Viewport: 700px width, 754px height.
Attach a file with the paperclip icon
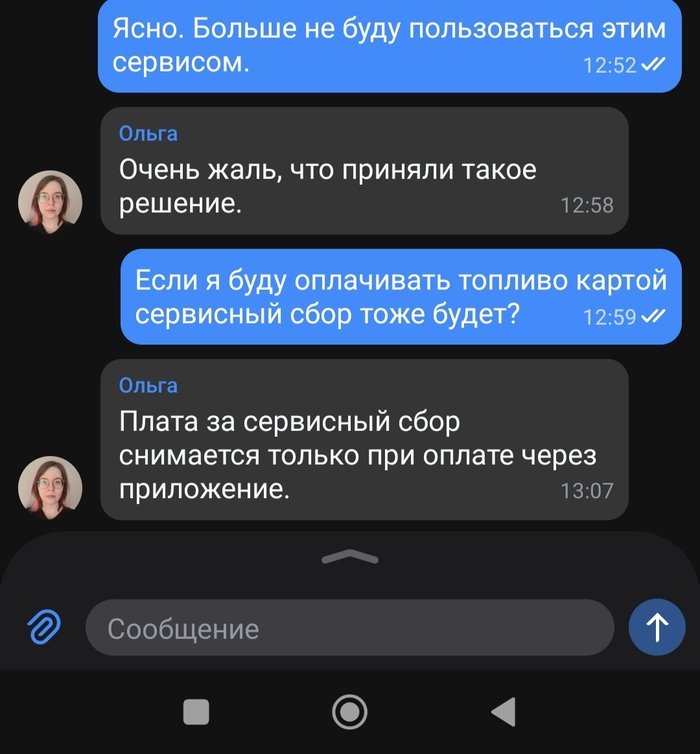coord(43,628)
